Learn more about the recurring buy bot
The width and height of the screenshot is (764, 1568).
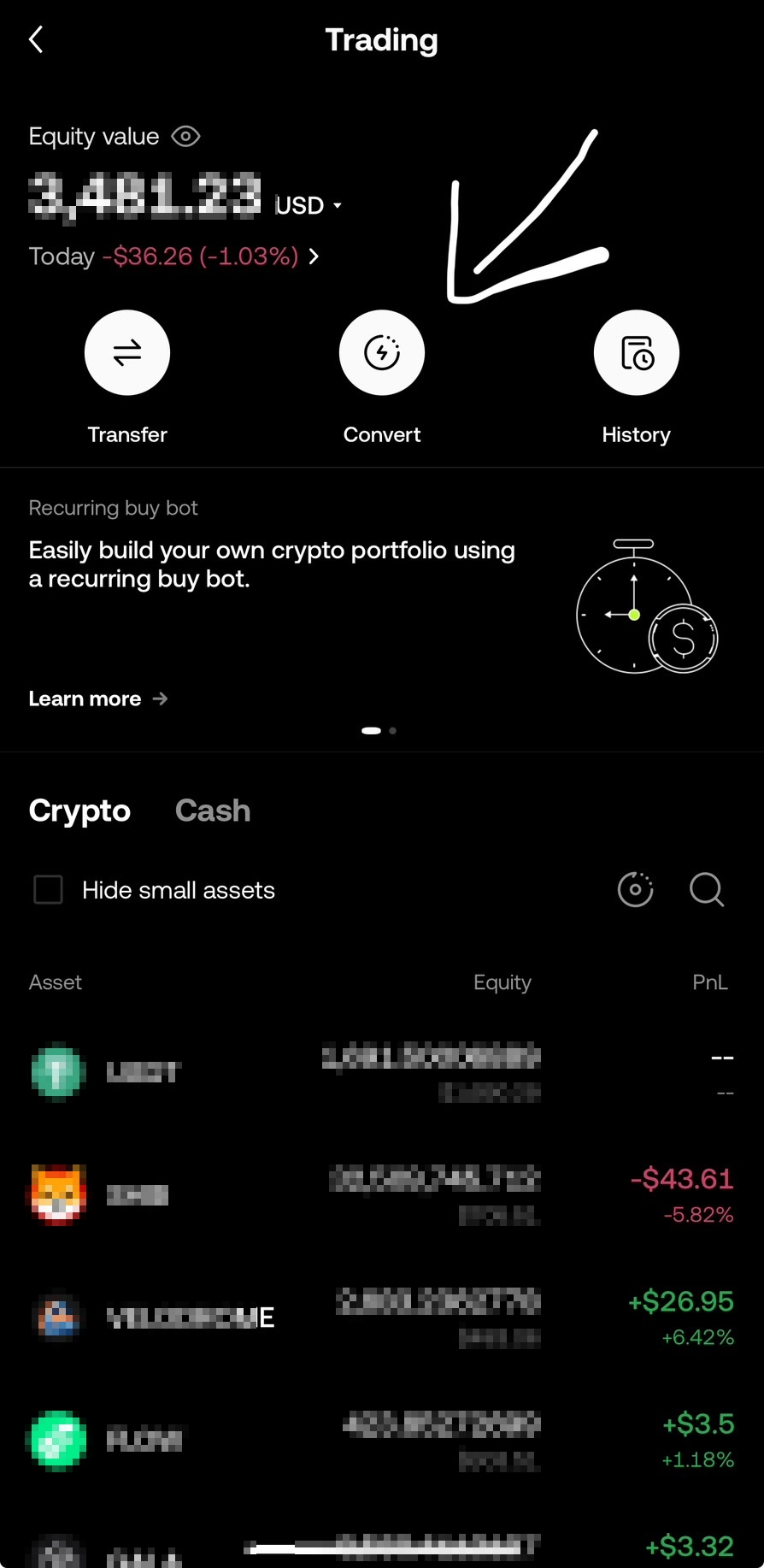(97, 699)
